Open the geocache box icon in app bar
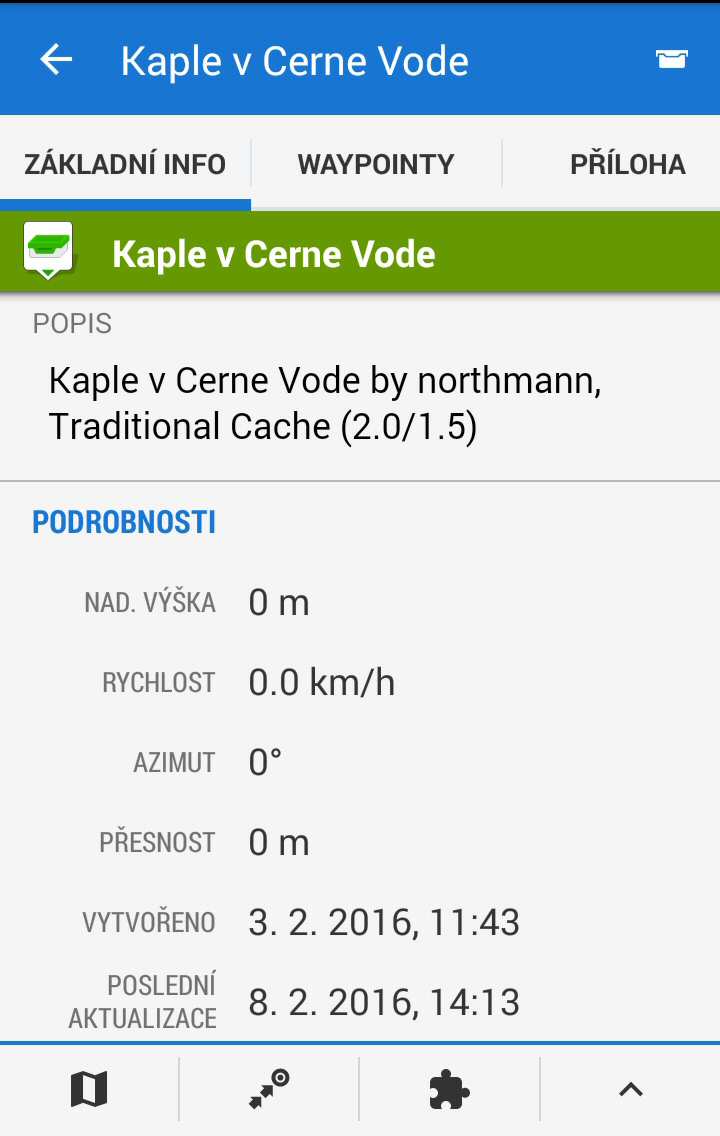 pyautogui.click(x=671, y=60)
